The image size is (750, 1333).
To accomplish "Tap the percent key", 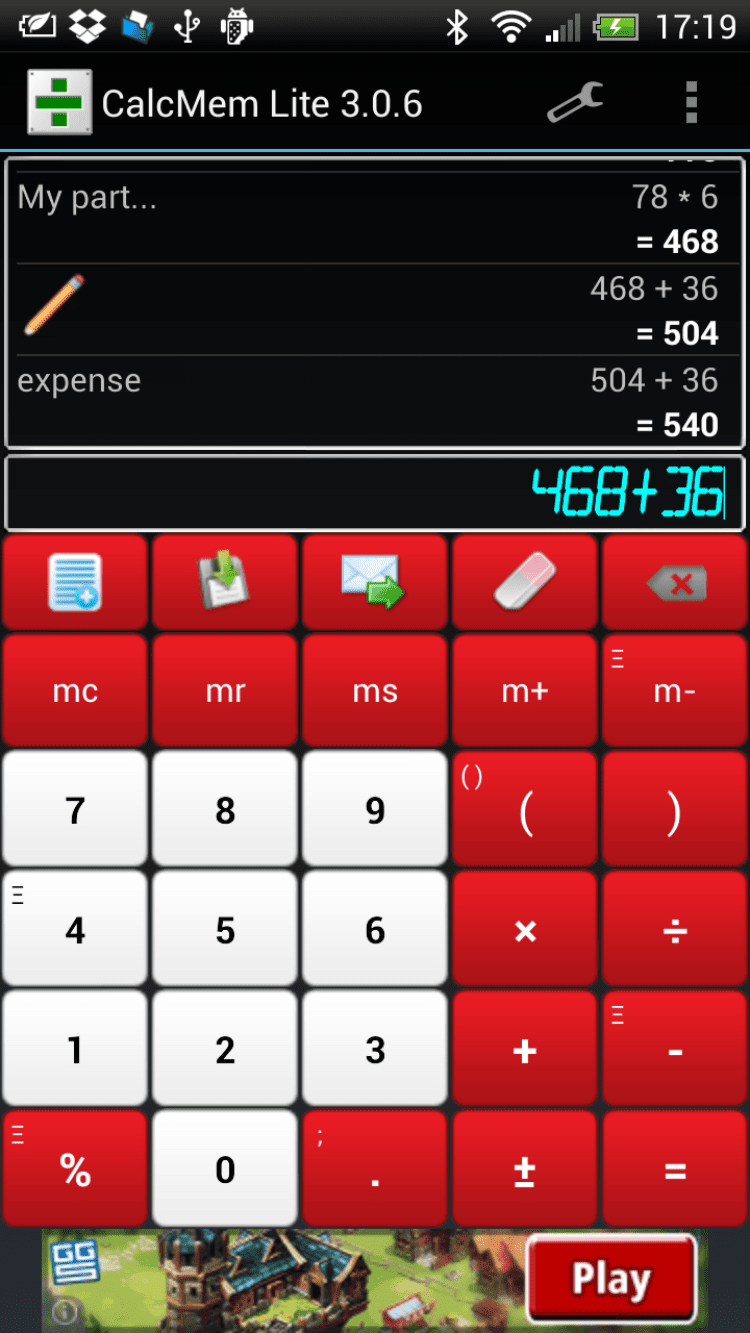I will [75, 1170].
